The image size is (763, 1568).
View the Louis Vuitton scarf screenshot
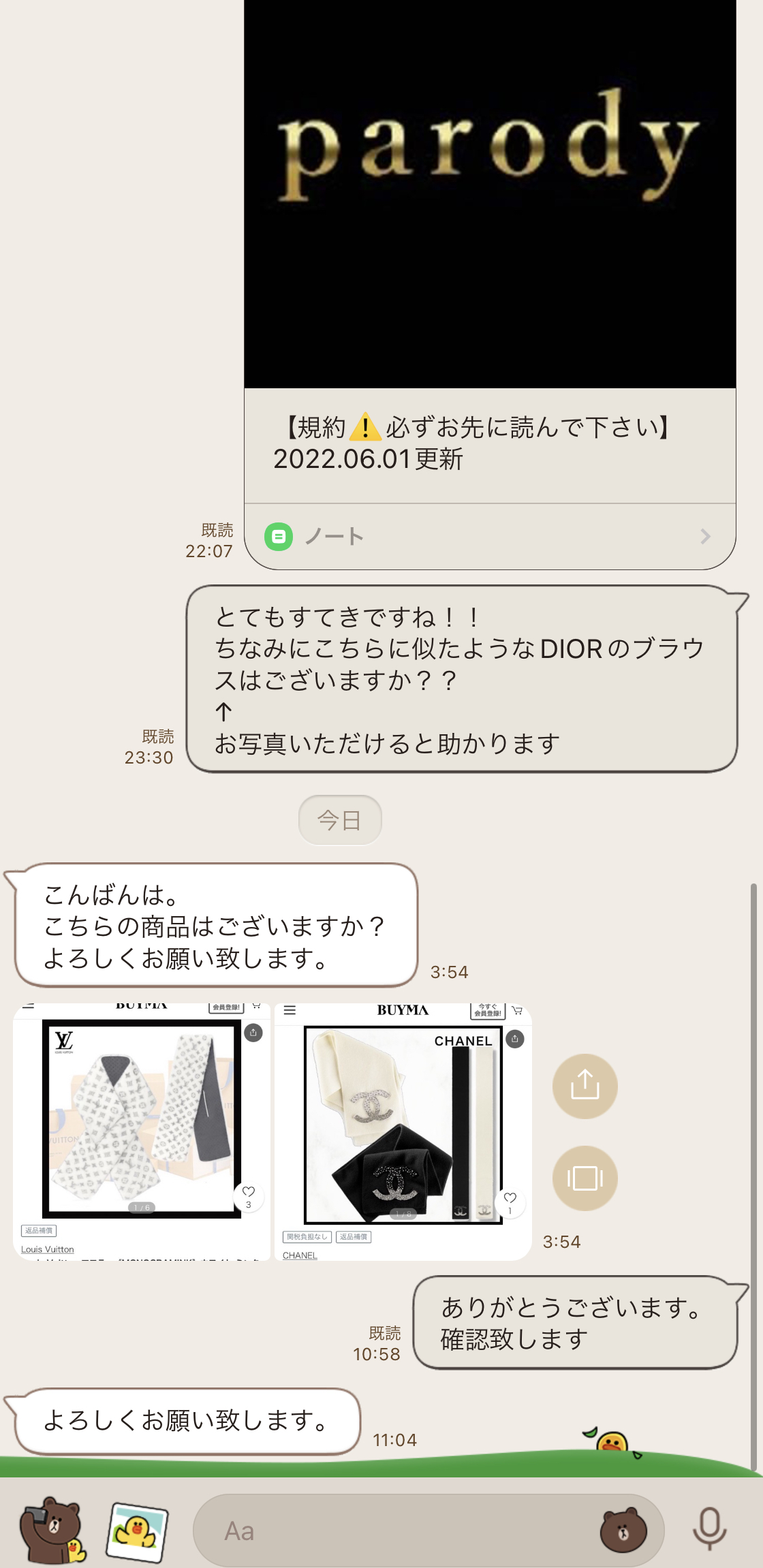click(x=142, y=1131)
